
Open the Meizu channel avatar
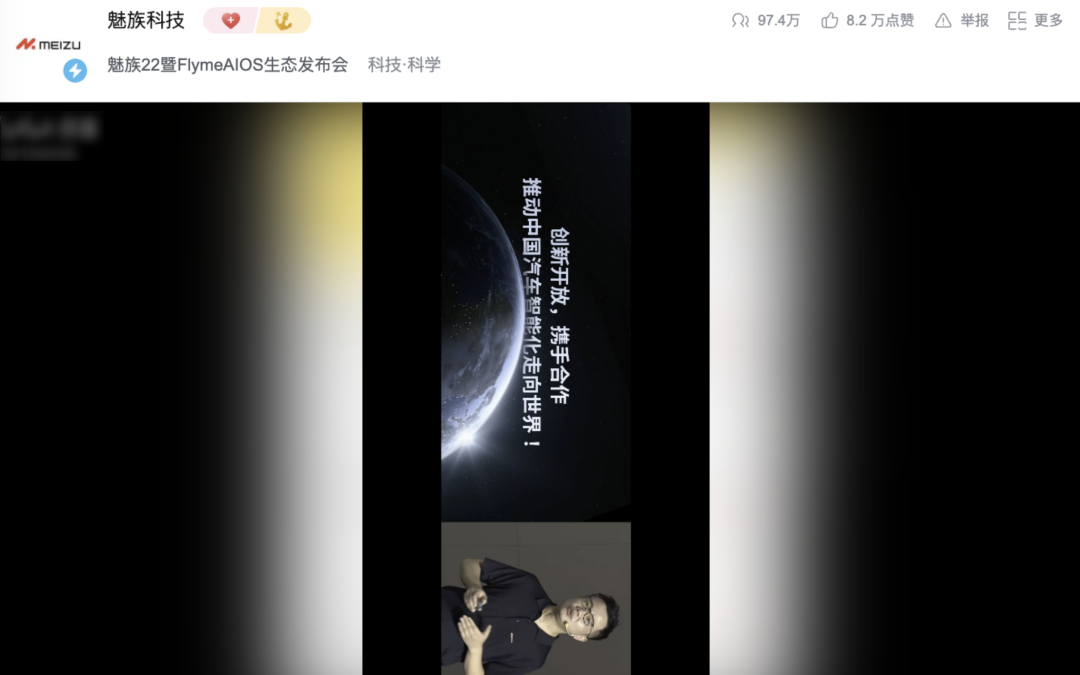48,45
